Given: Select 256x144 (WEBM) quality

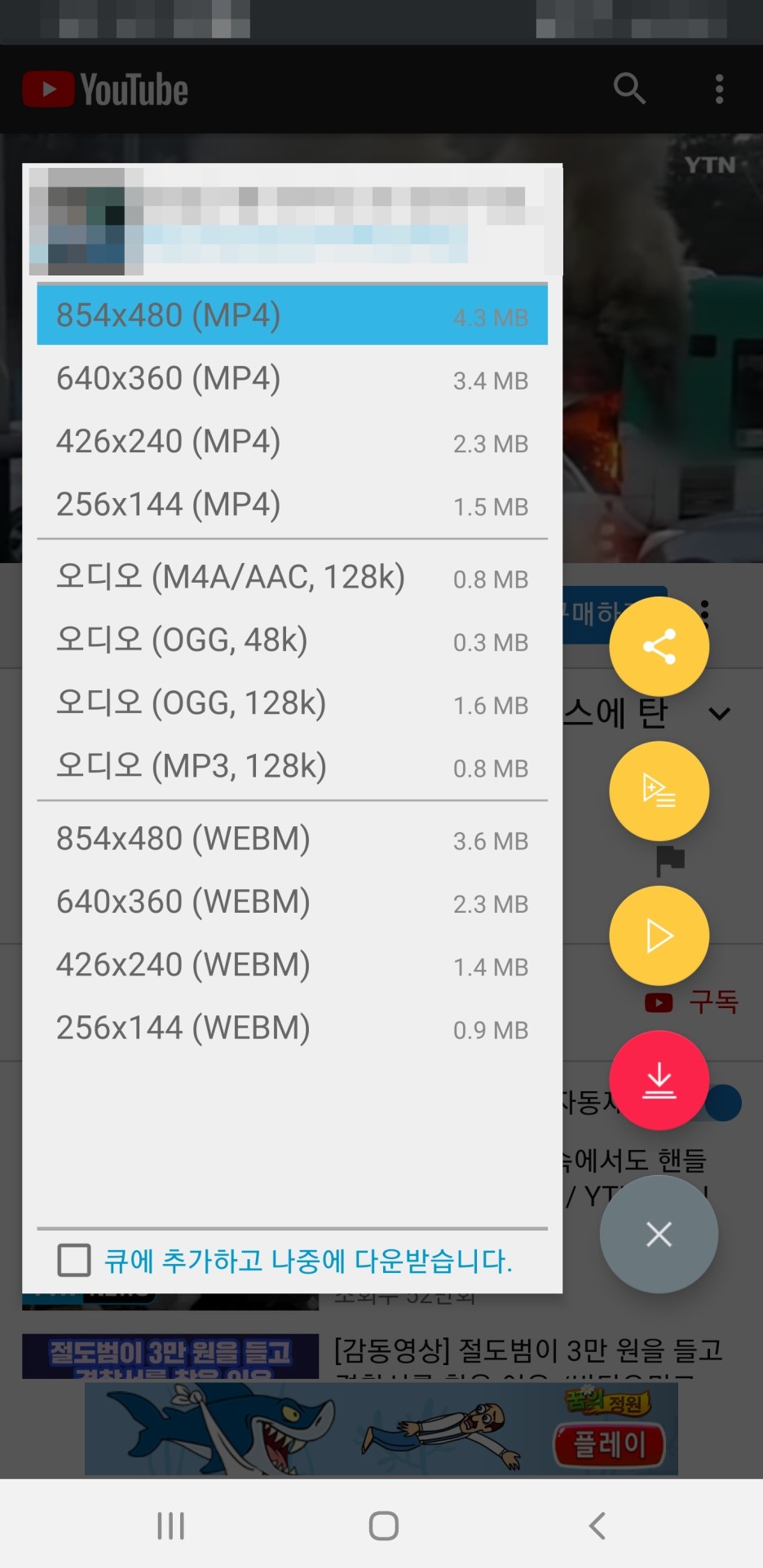Looking at the screenshot, I should (x=292, y=1028).
